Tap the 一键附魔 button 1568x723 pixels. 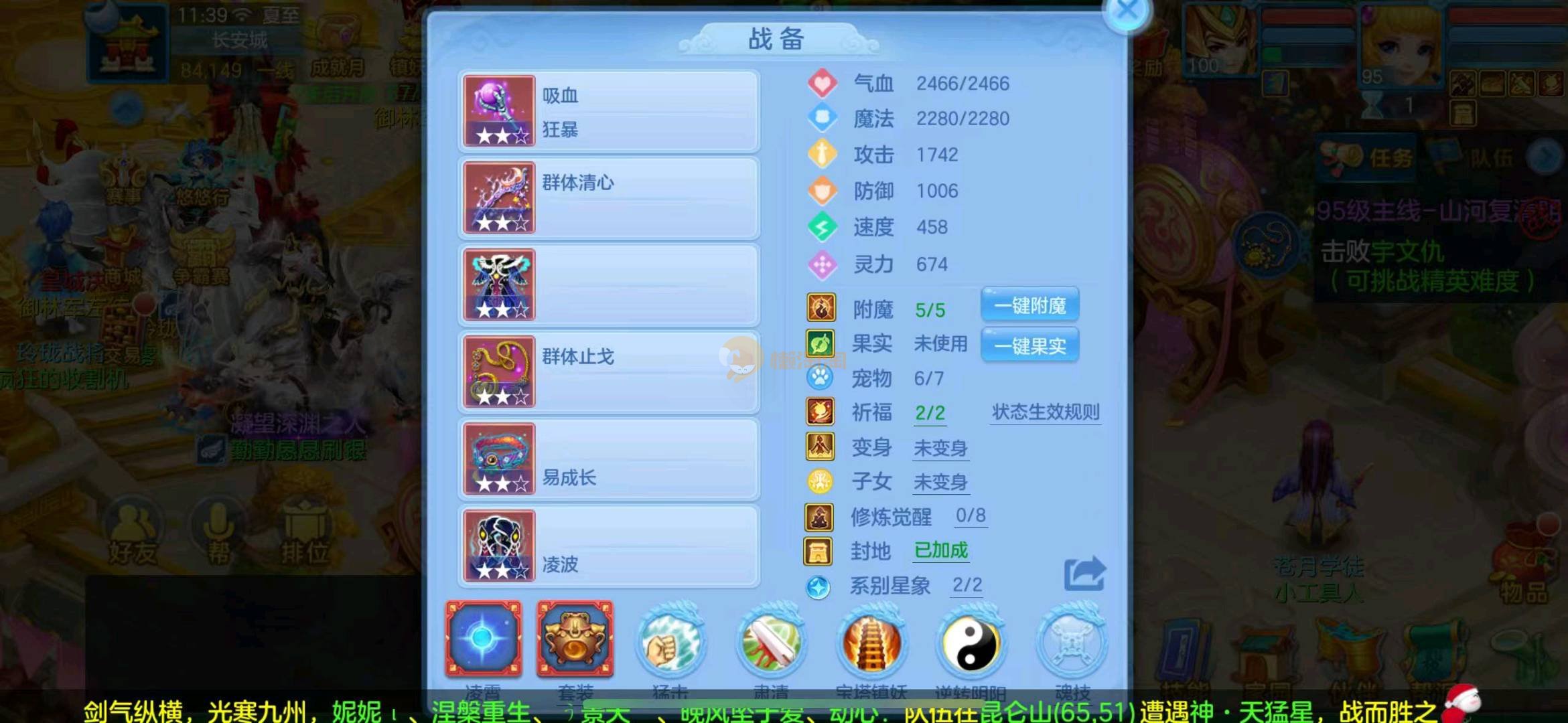coord(1029,306)
